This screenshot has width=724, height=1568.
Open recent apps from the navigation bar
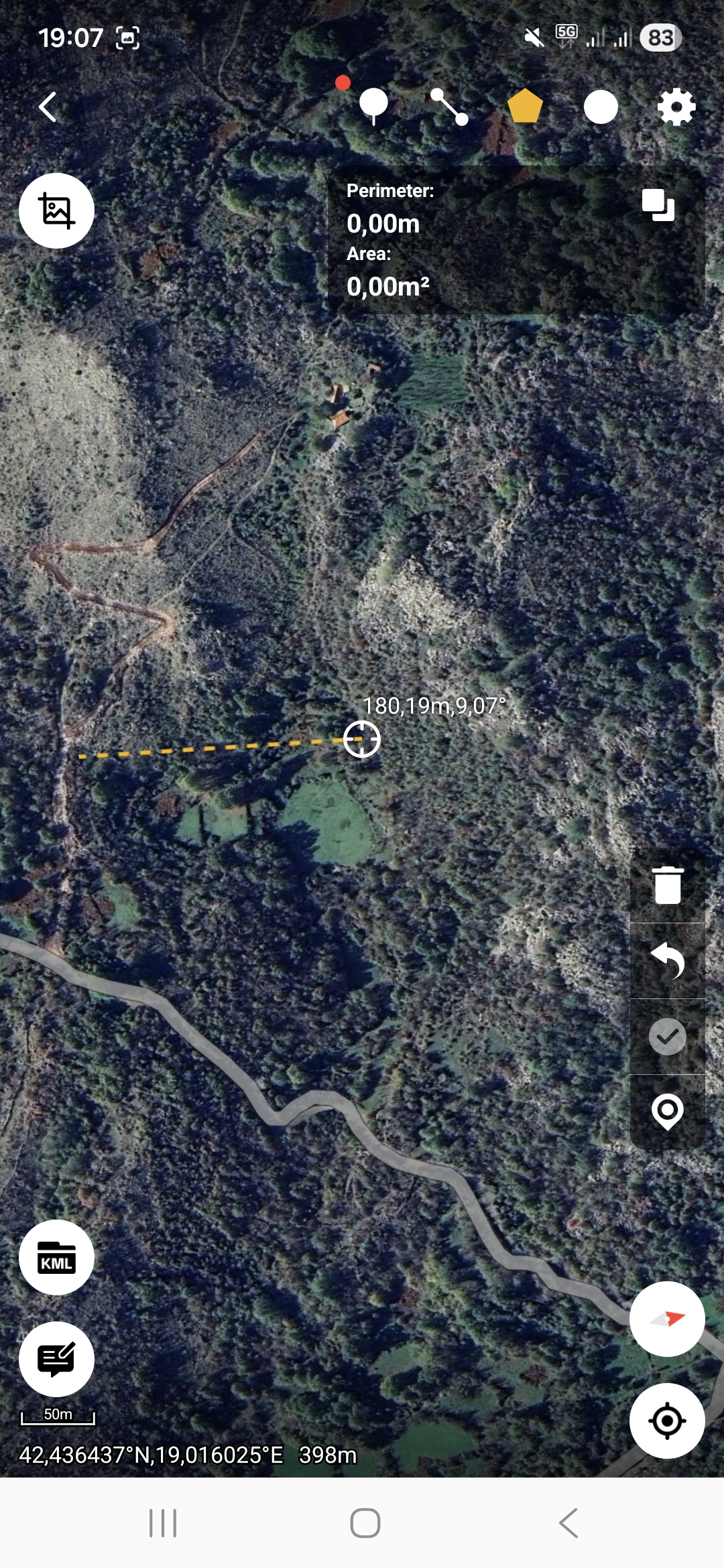[163, 1523]
